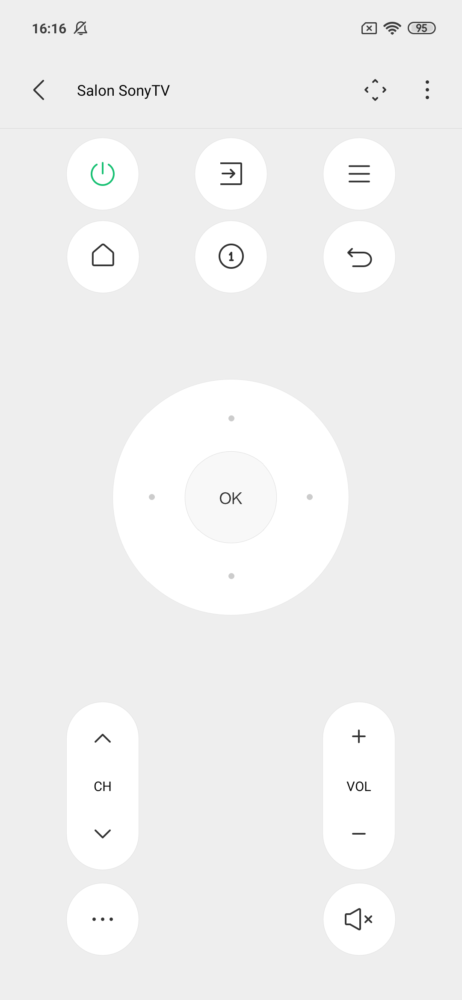Screen dimensions: 462x1000
Task: Tap the numeric keypad button
Action: pyautogui.click(x=231, y=256)
